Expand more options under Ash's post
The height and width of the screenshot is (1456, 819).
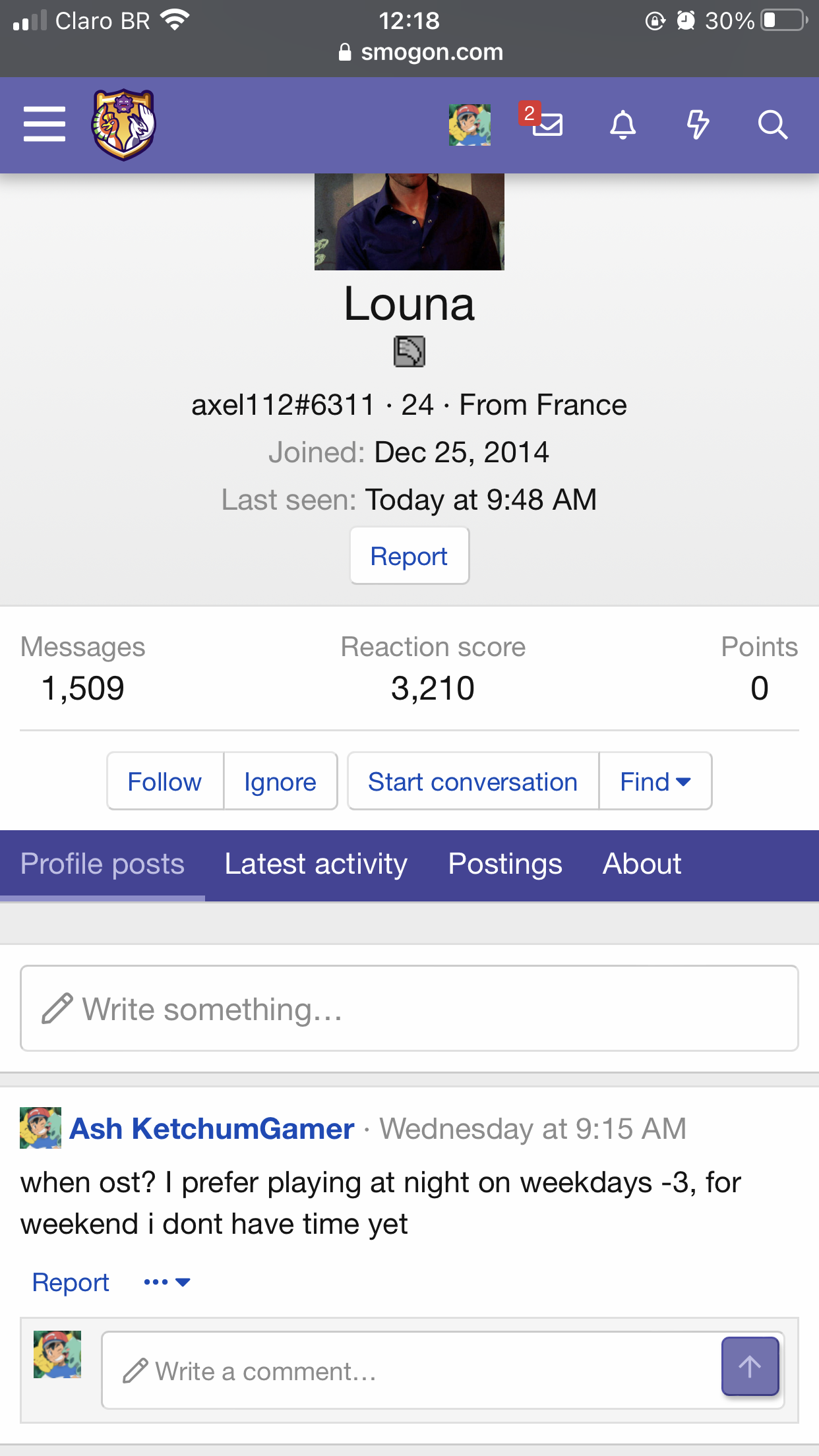point(167,1283)
